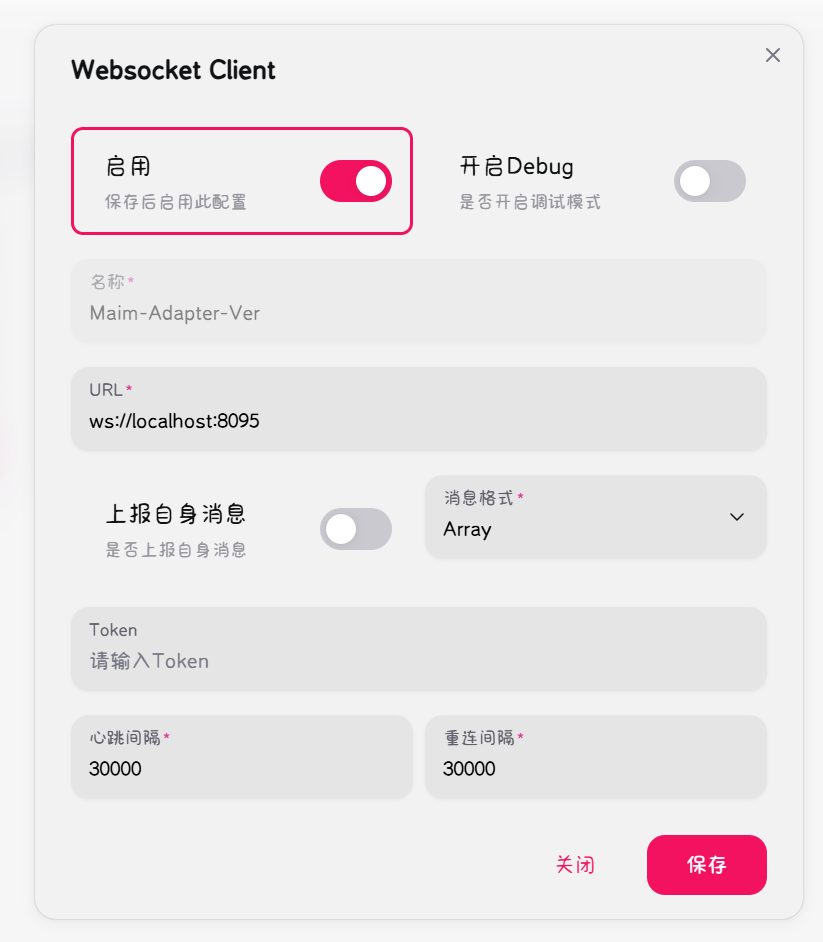The image size is (823, 942).
Task: Edit the 心跳间隔 value
Action: click(x=241, y=768)
